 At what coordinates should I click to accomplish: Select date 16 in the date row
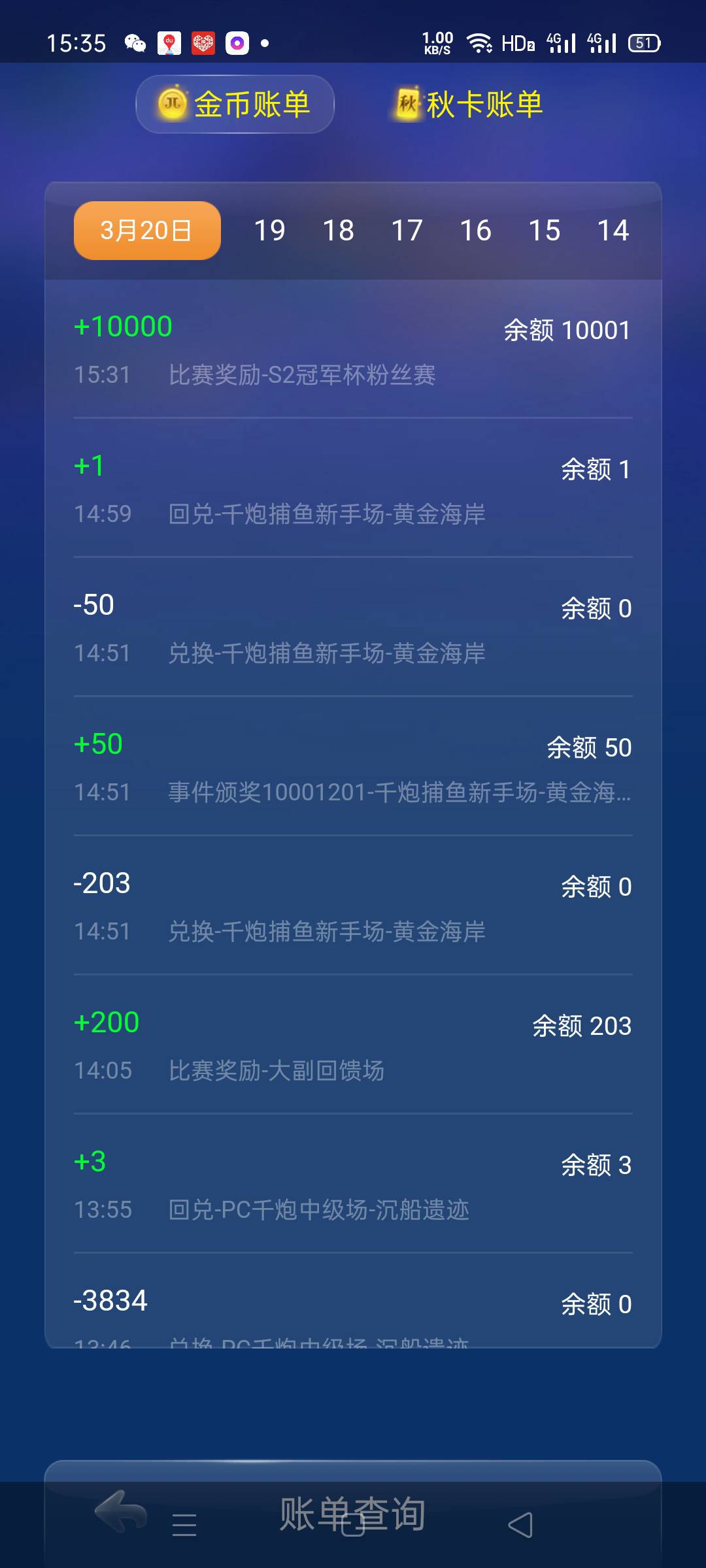pyautogui.click(x=475, y=230)
